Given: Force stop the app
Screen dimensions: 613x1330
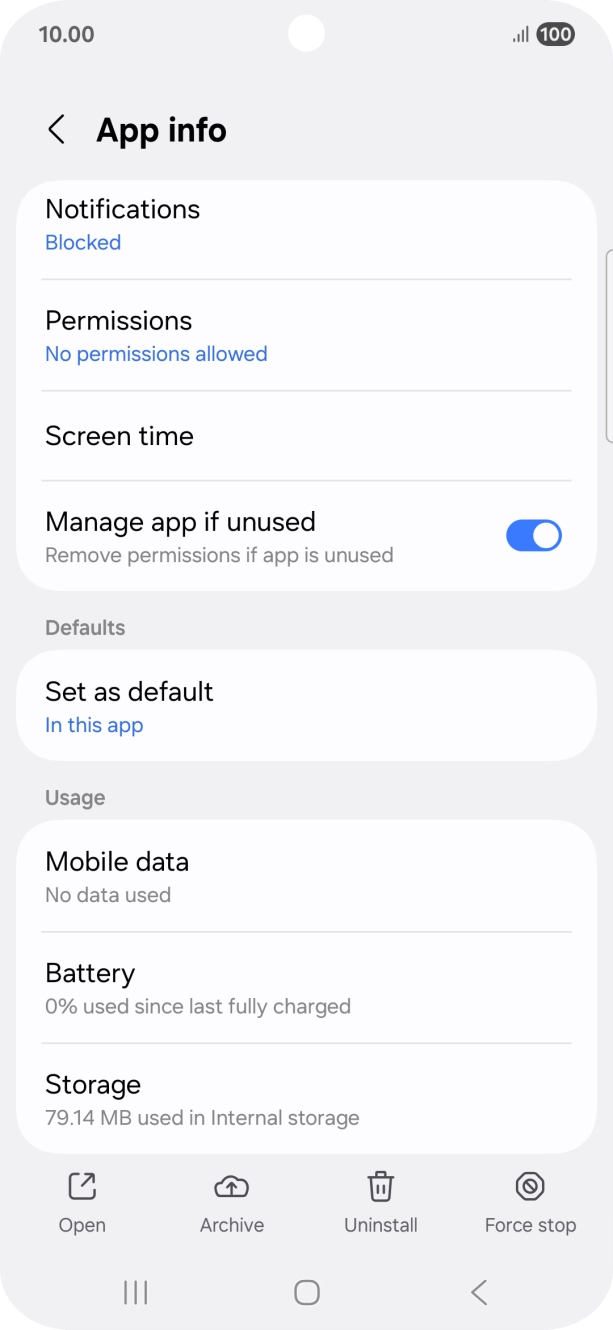Looking at the screenshot, I should tap(530, 1203).
